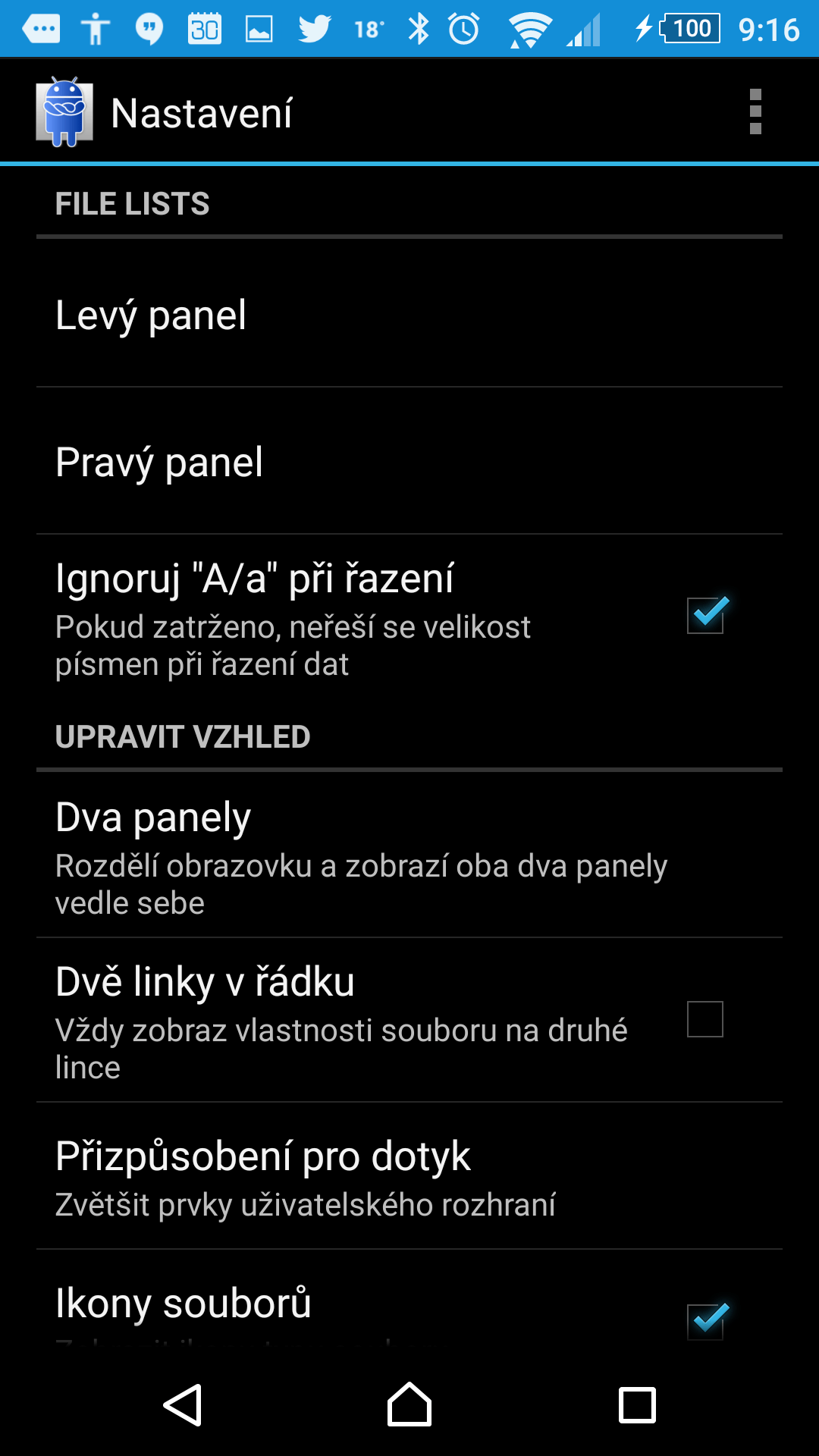Open Pravý panel settings
The width and height of the screenshot is (819, 1456).
[409, 461]
